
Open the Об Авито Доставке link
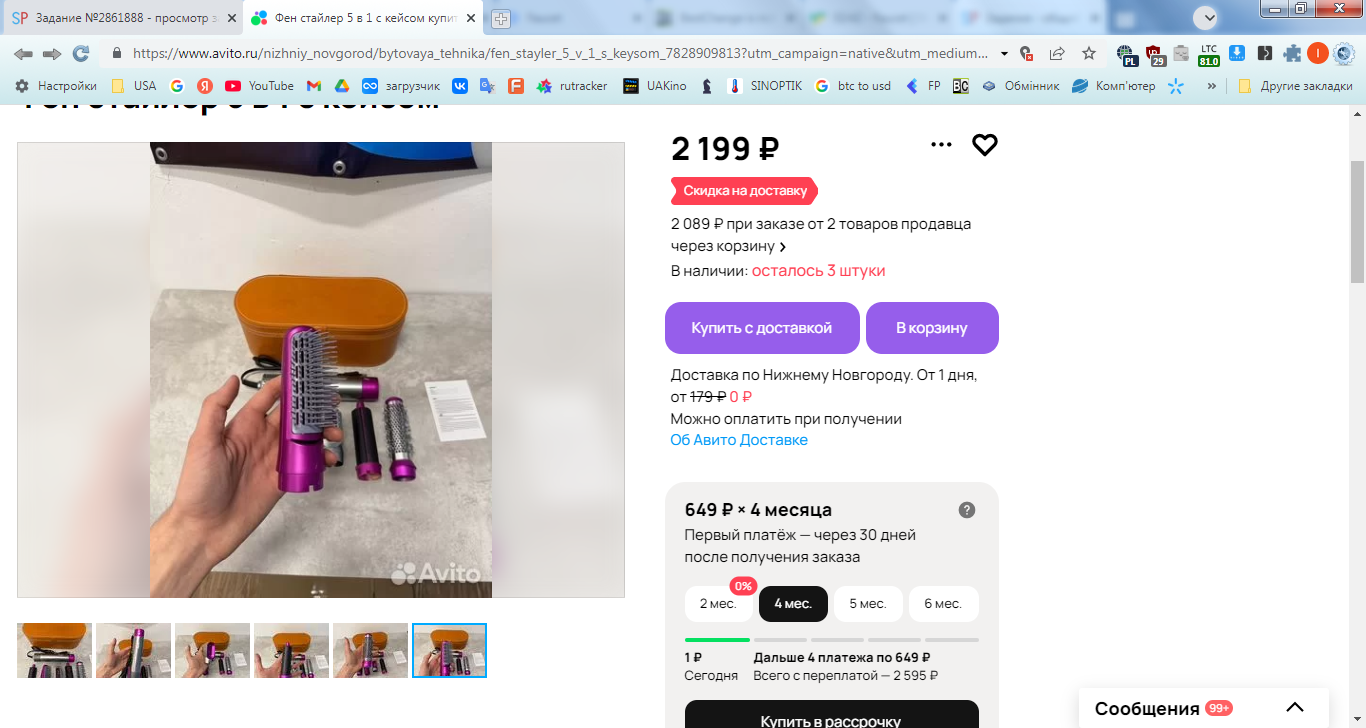739,440
